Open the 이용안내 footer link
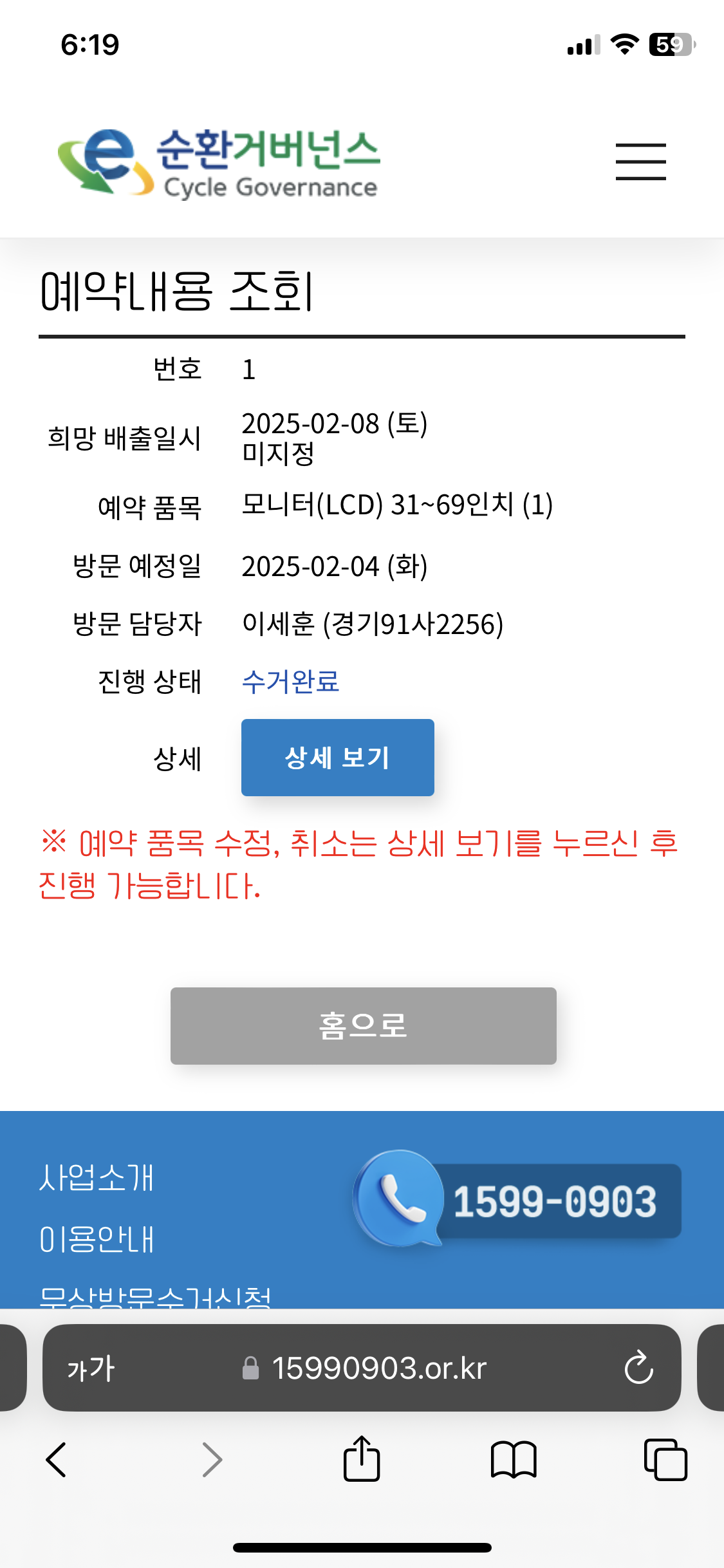 97,1239
